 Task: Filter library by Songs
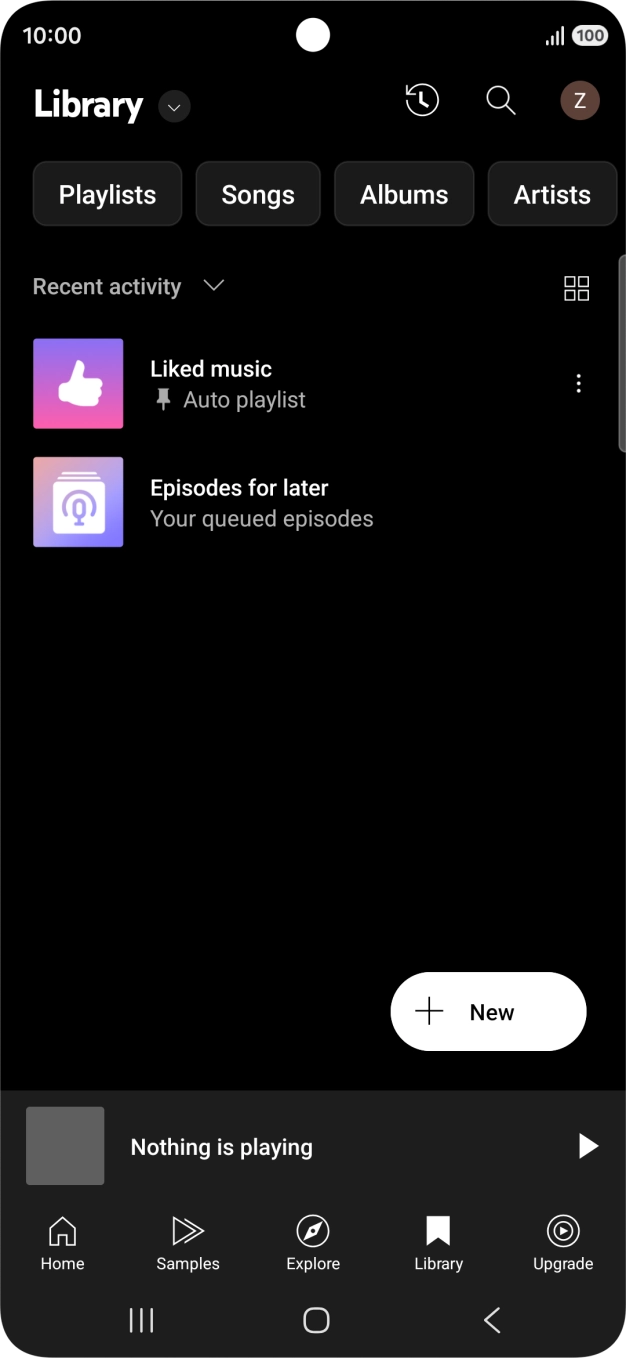click(x=258, y=194)
